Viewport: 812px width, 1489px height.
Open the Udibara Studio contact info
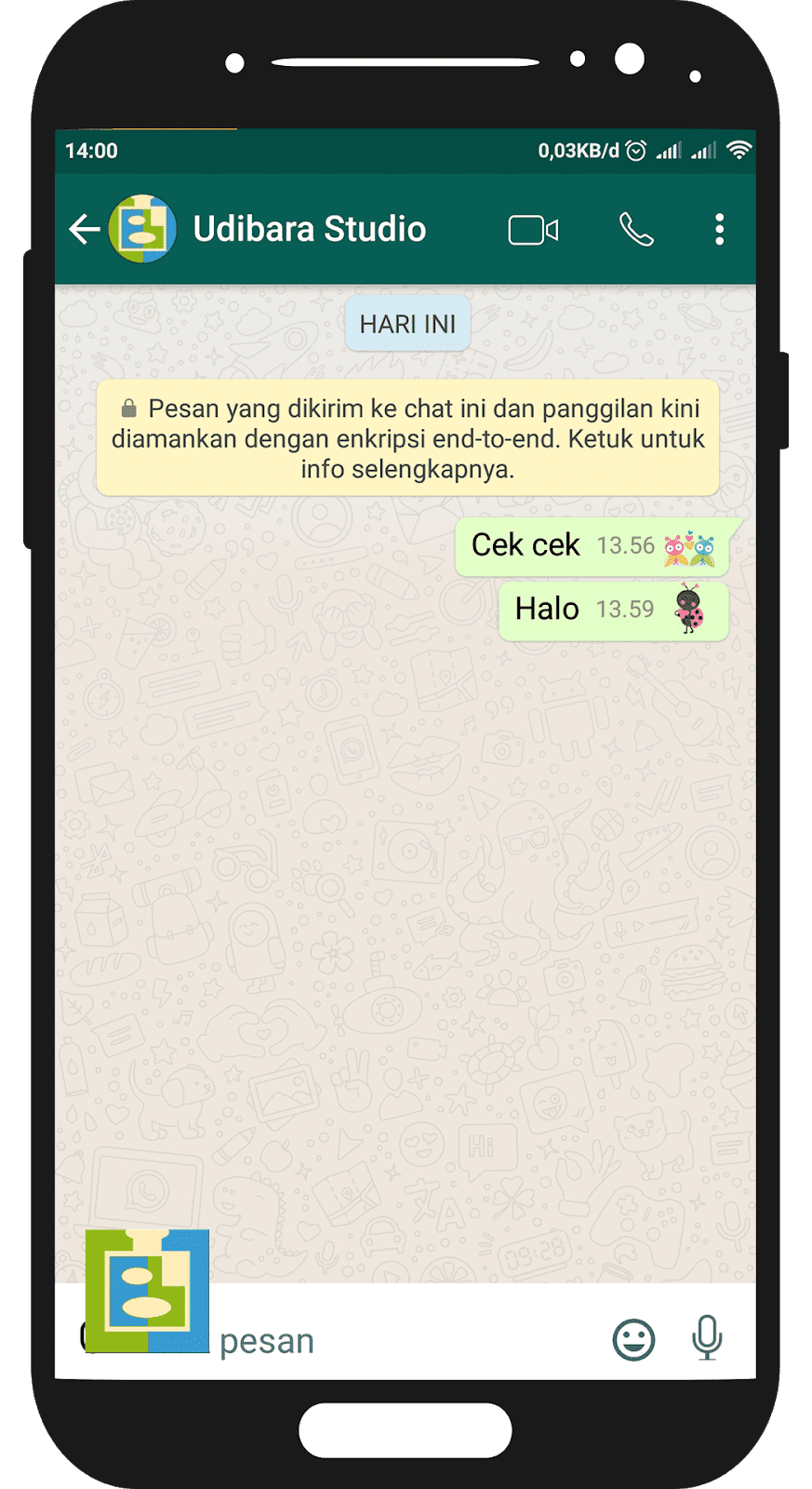click(x=309, y=229)
